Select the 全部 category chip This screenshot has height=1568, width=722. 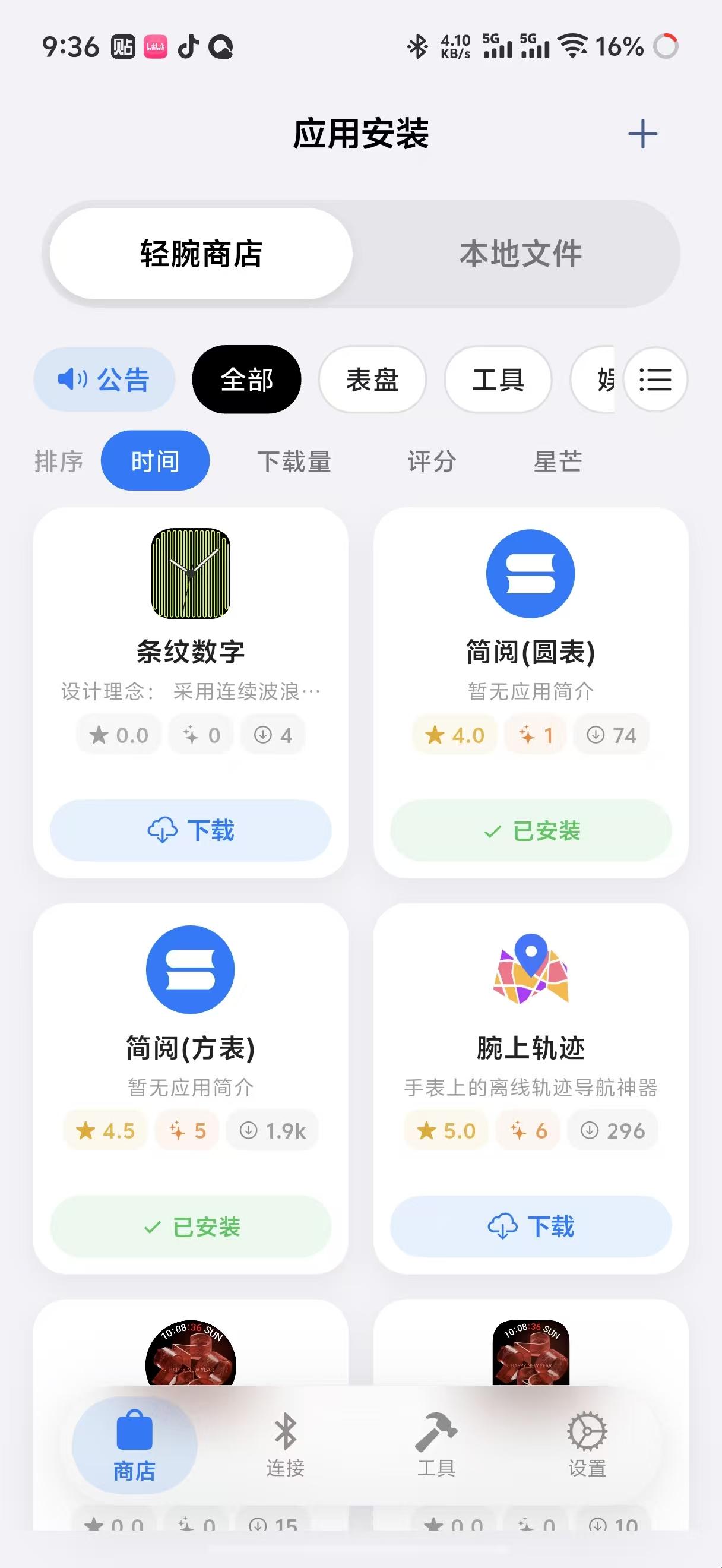click(x=246, y=380)
